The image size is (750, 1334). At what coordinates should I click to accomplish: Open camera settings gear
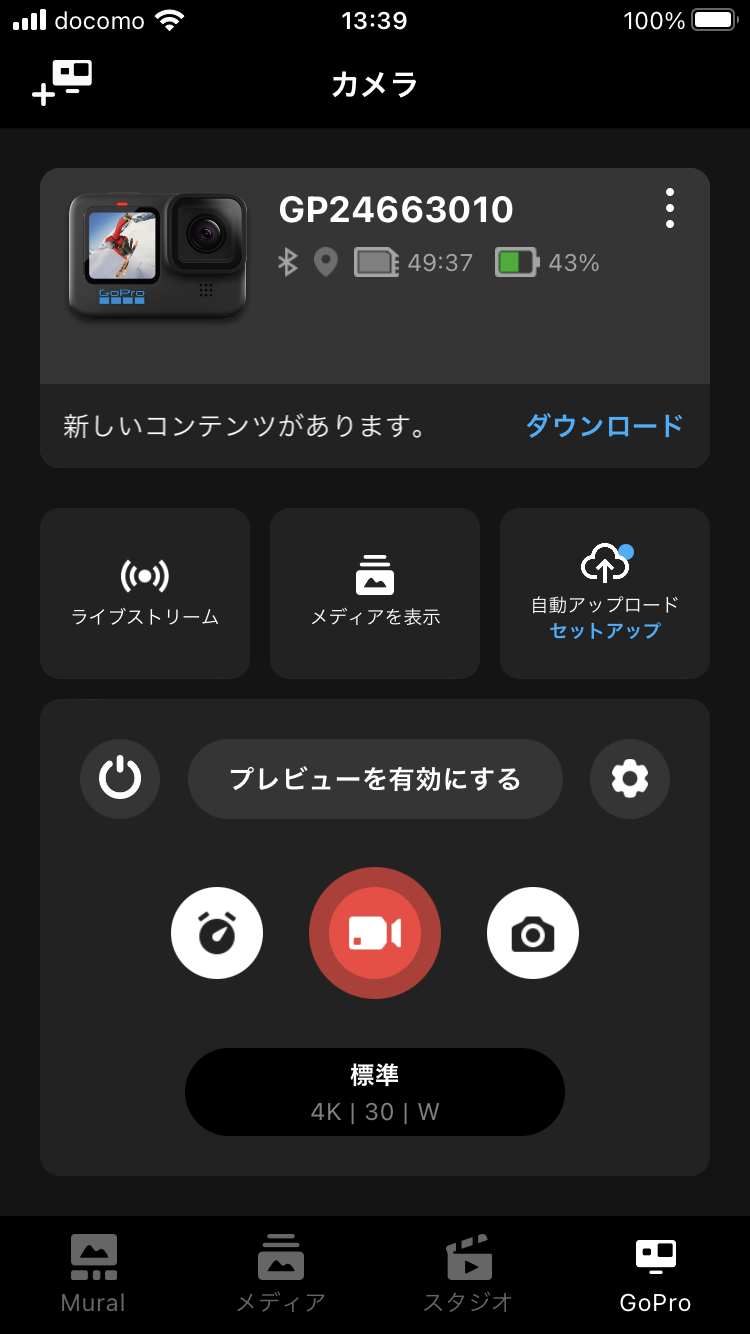point(630,778)
